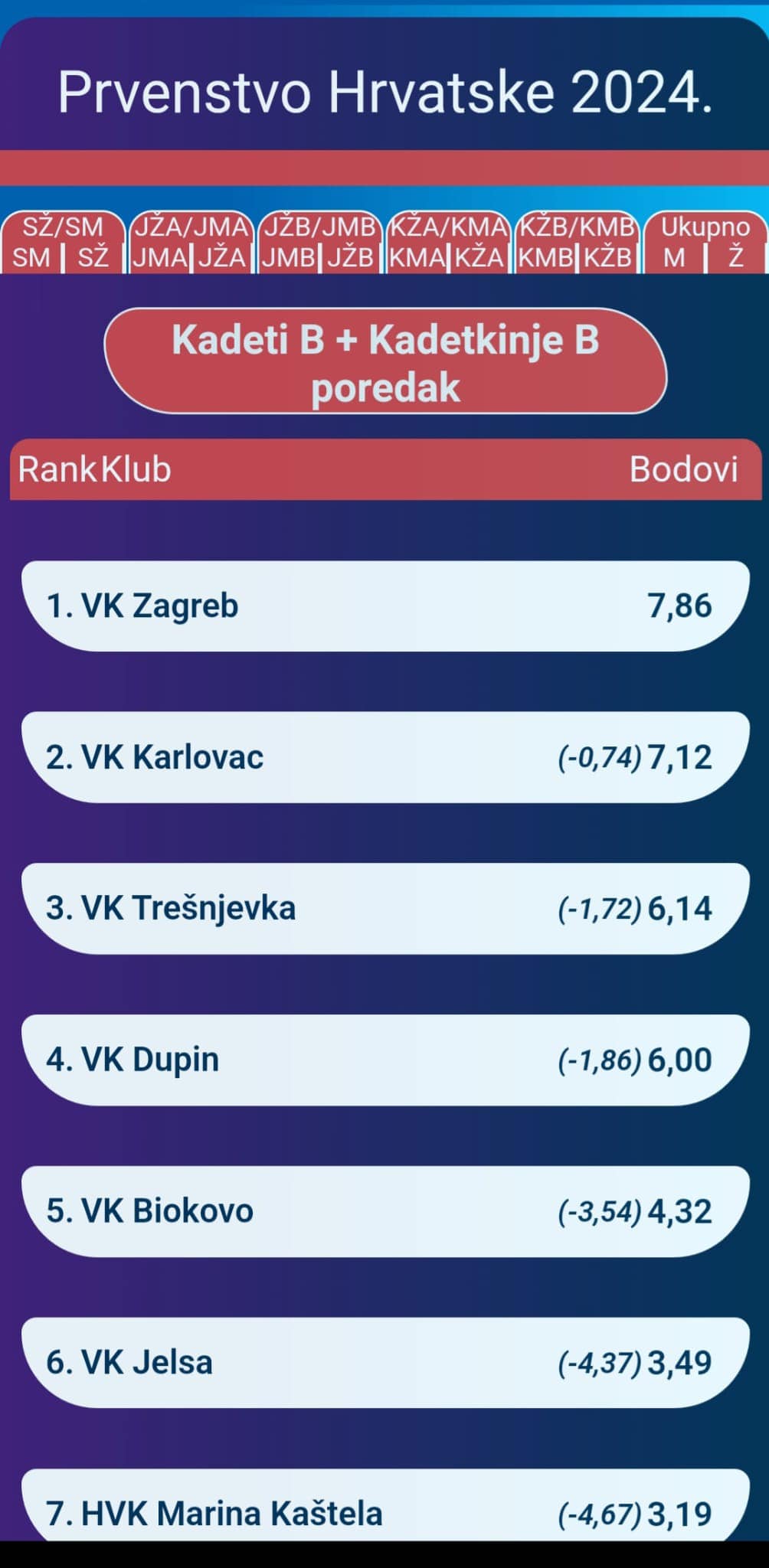Select the KŽA sub-tab
The width and height of the screenshot is (769, 1568).
click(479, 258)
